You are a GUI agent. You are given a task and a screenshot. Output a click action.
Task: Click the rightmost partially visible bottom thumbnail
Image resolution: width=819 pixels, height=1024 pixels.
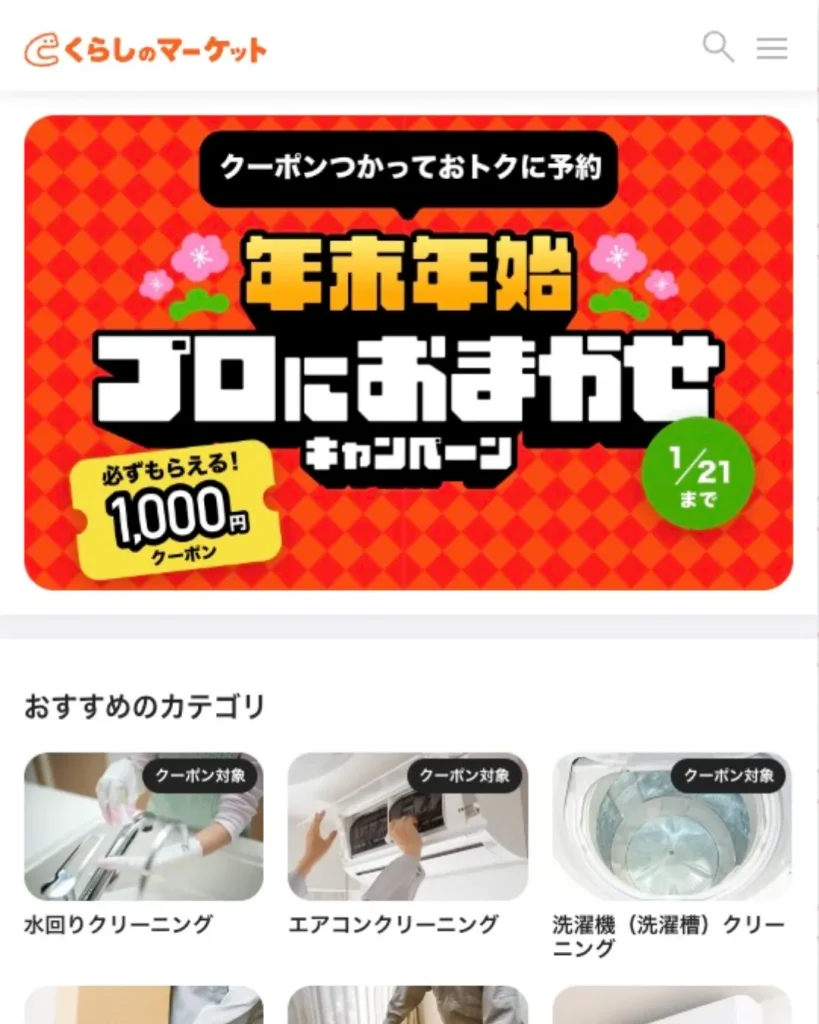point(670,1005)
